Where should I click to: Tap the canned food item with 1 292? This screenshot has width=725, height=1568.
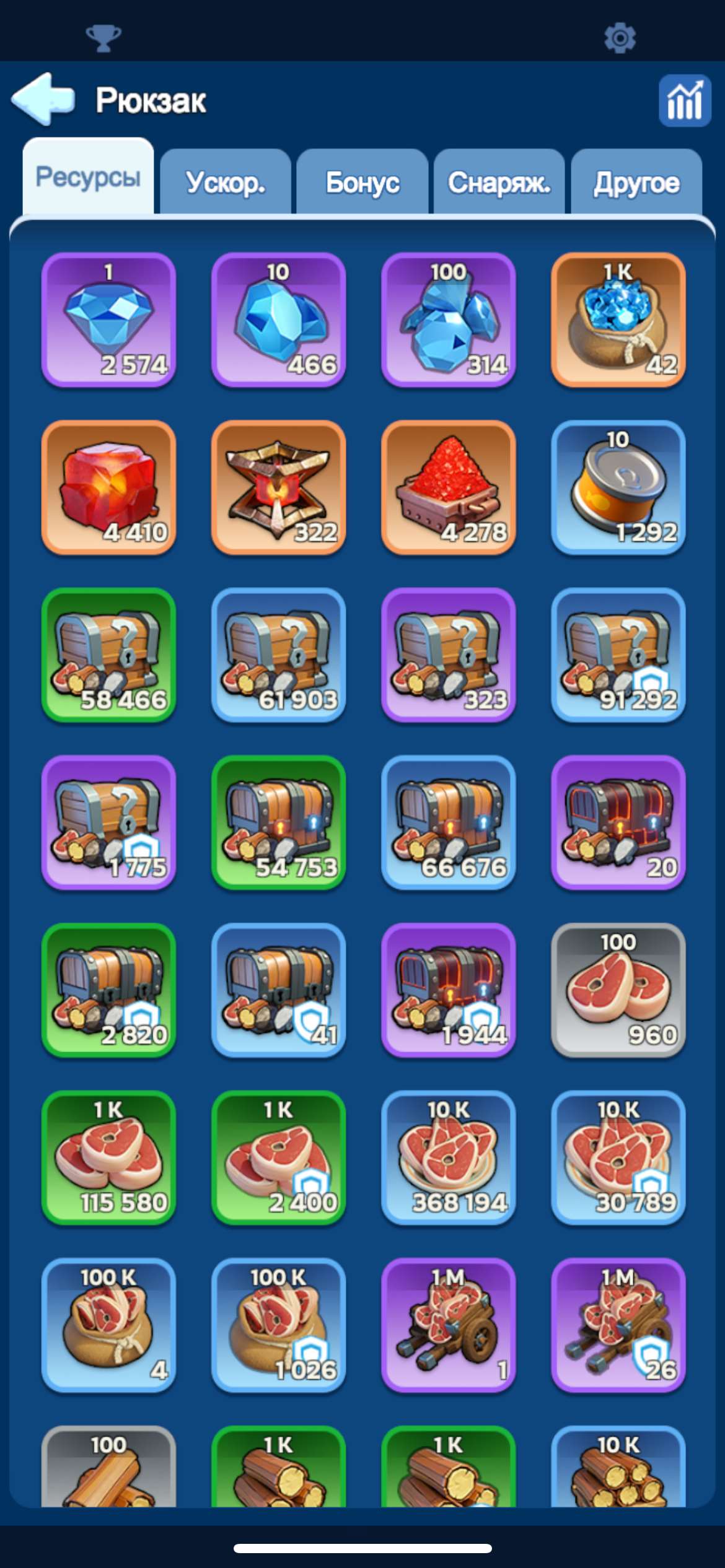coord(618,487)
